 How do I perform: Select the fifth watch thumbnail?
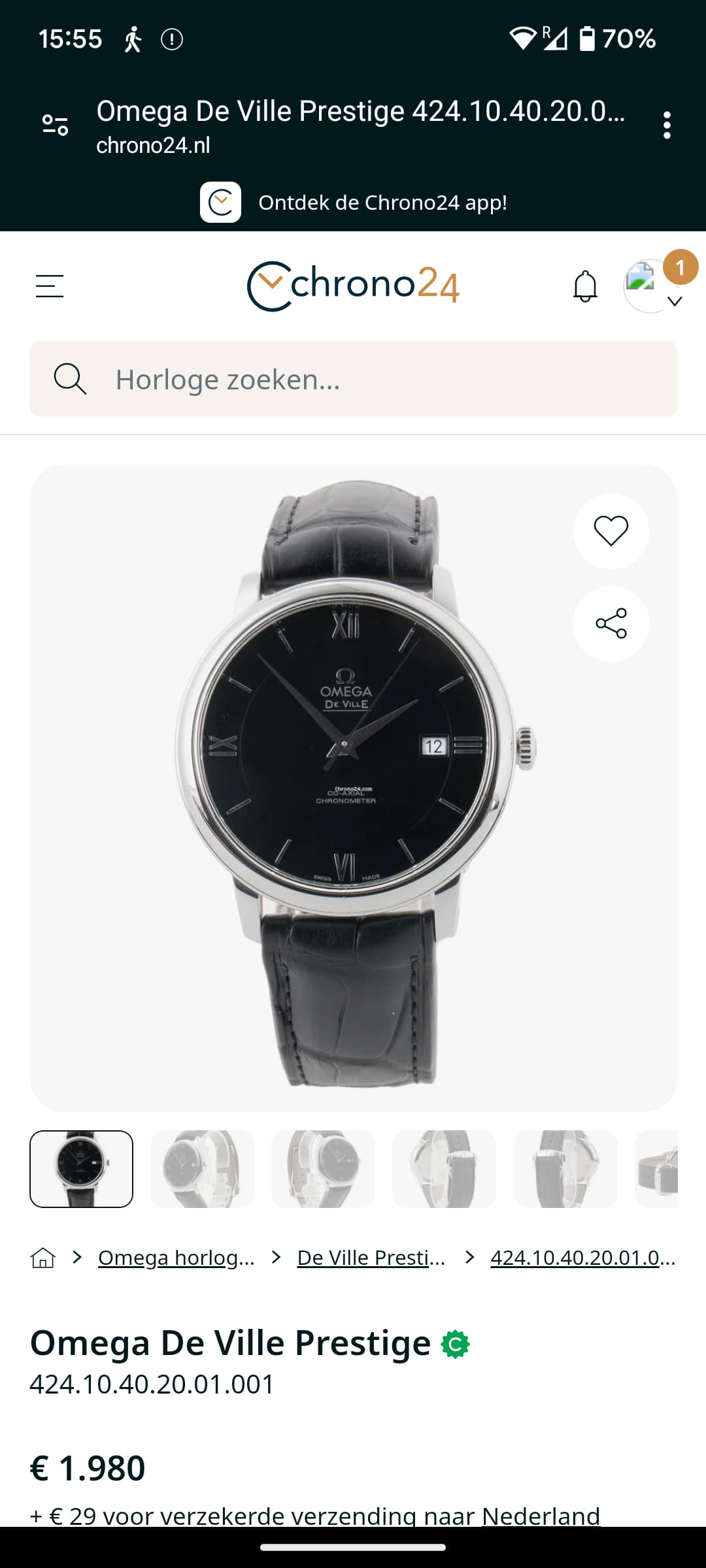click(x=565, y=1169)
